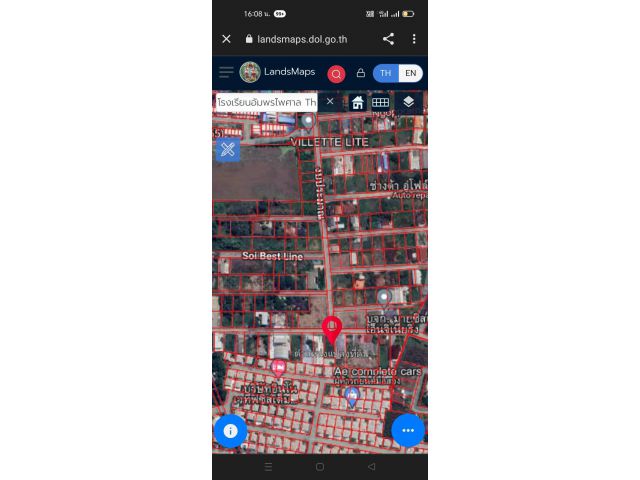Select the TH language option
The image size is (640, 480).
click(x=385, y=73)
